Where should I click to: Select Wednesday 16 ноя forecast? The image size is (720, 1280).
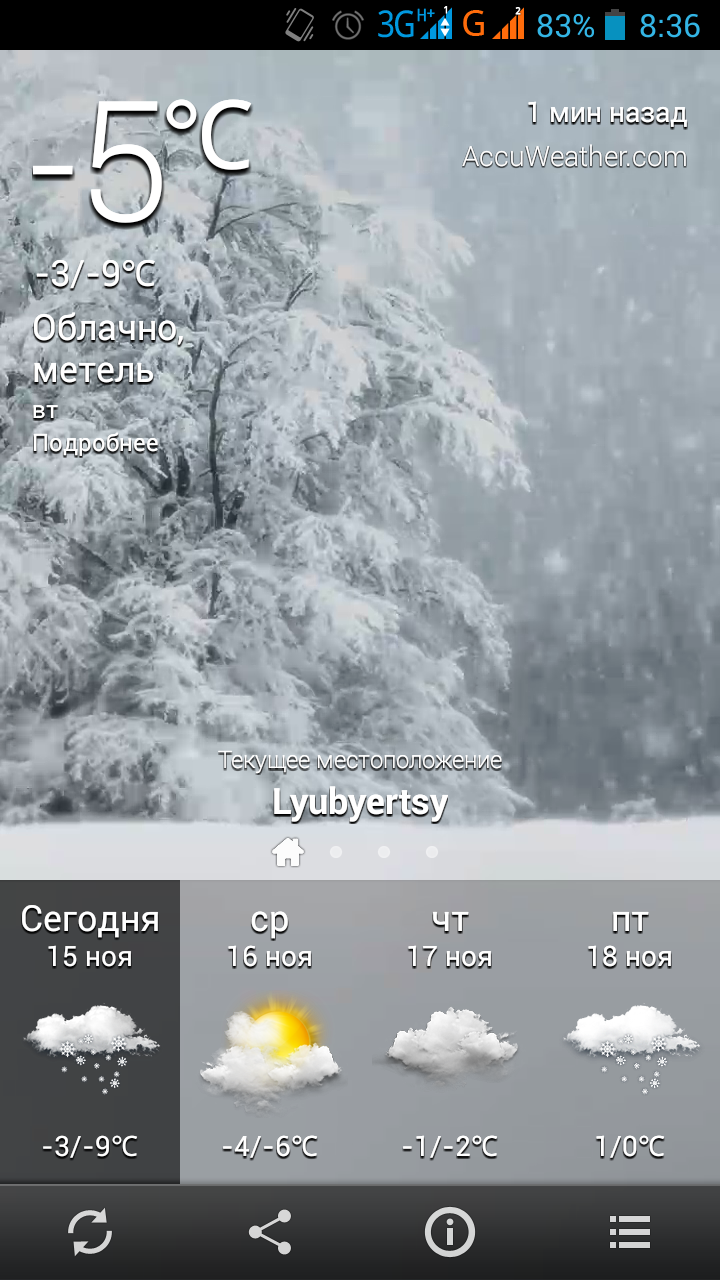(270, 1030)
